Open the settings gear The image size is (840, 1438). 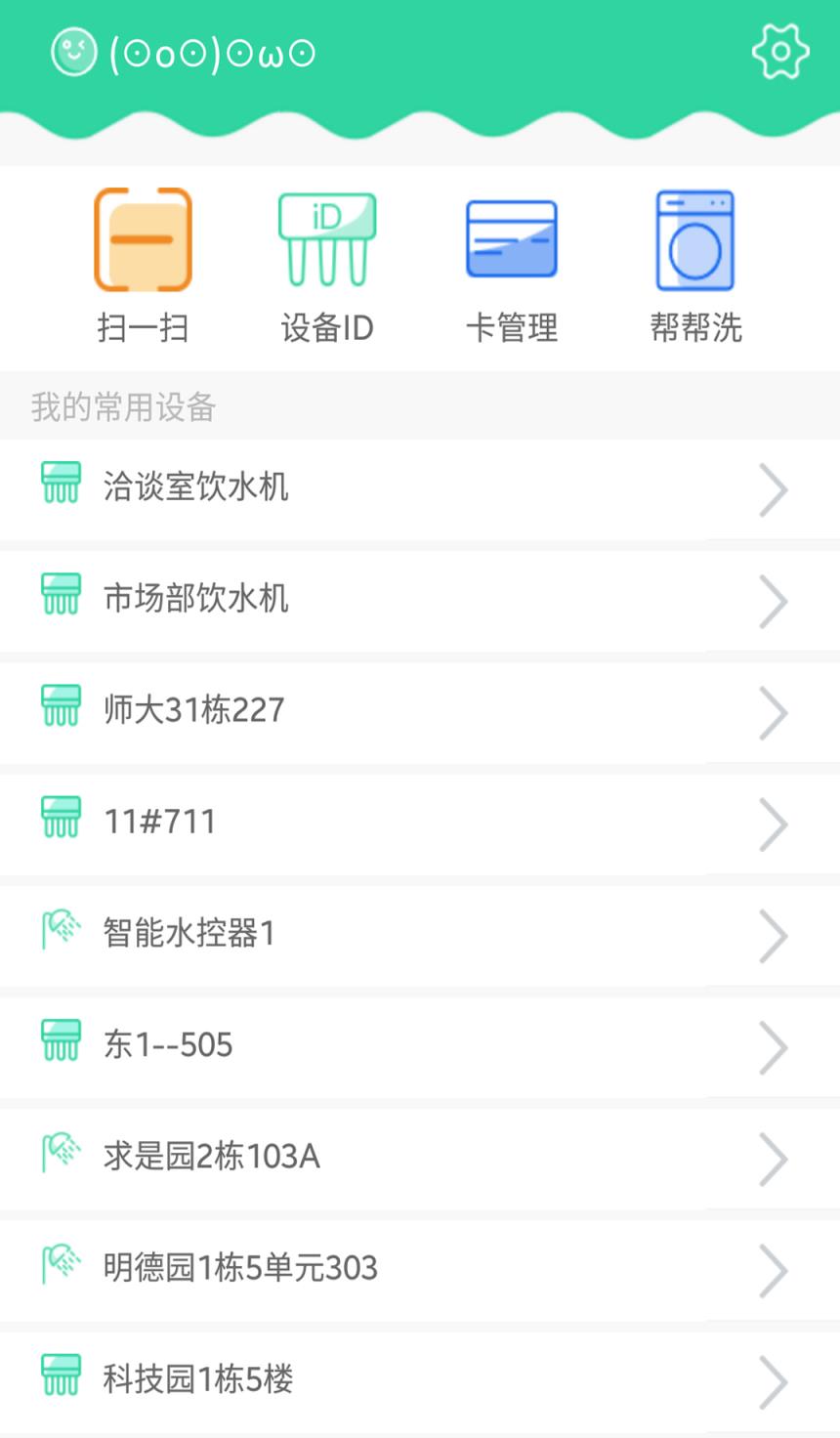point(779,51)
